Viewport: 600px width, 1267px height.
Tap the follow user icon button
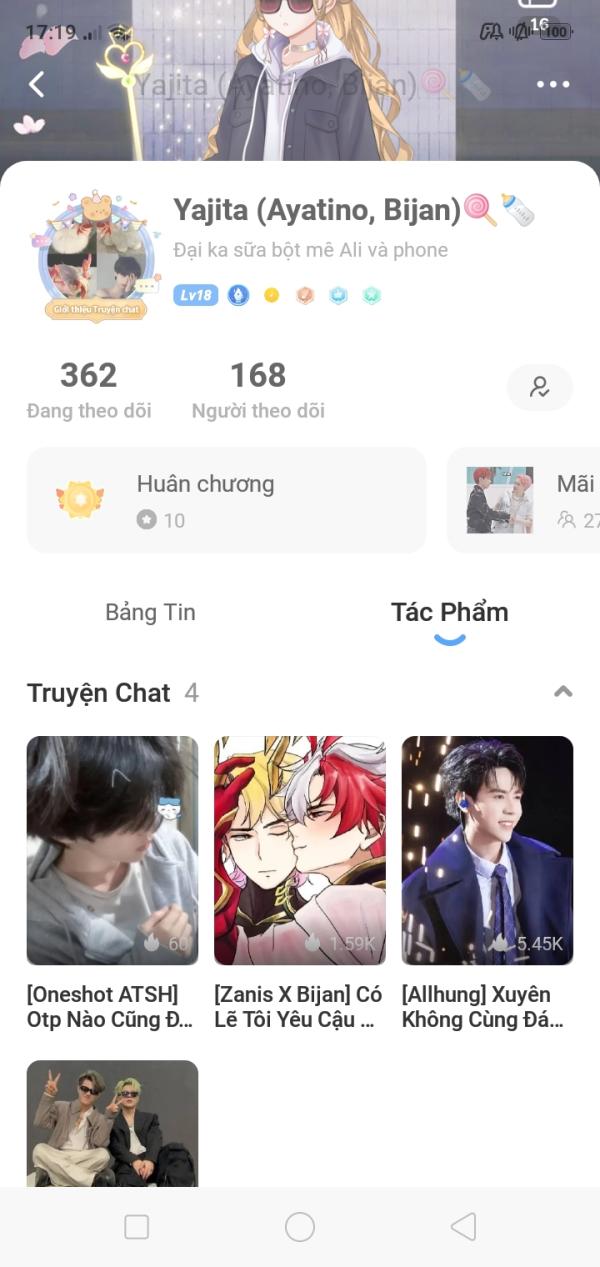point(539,387)
